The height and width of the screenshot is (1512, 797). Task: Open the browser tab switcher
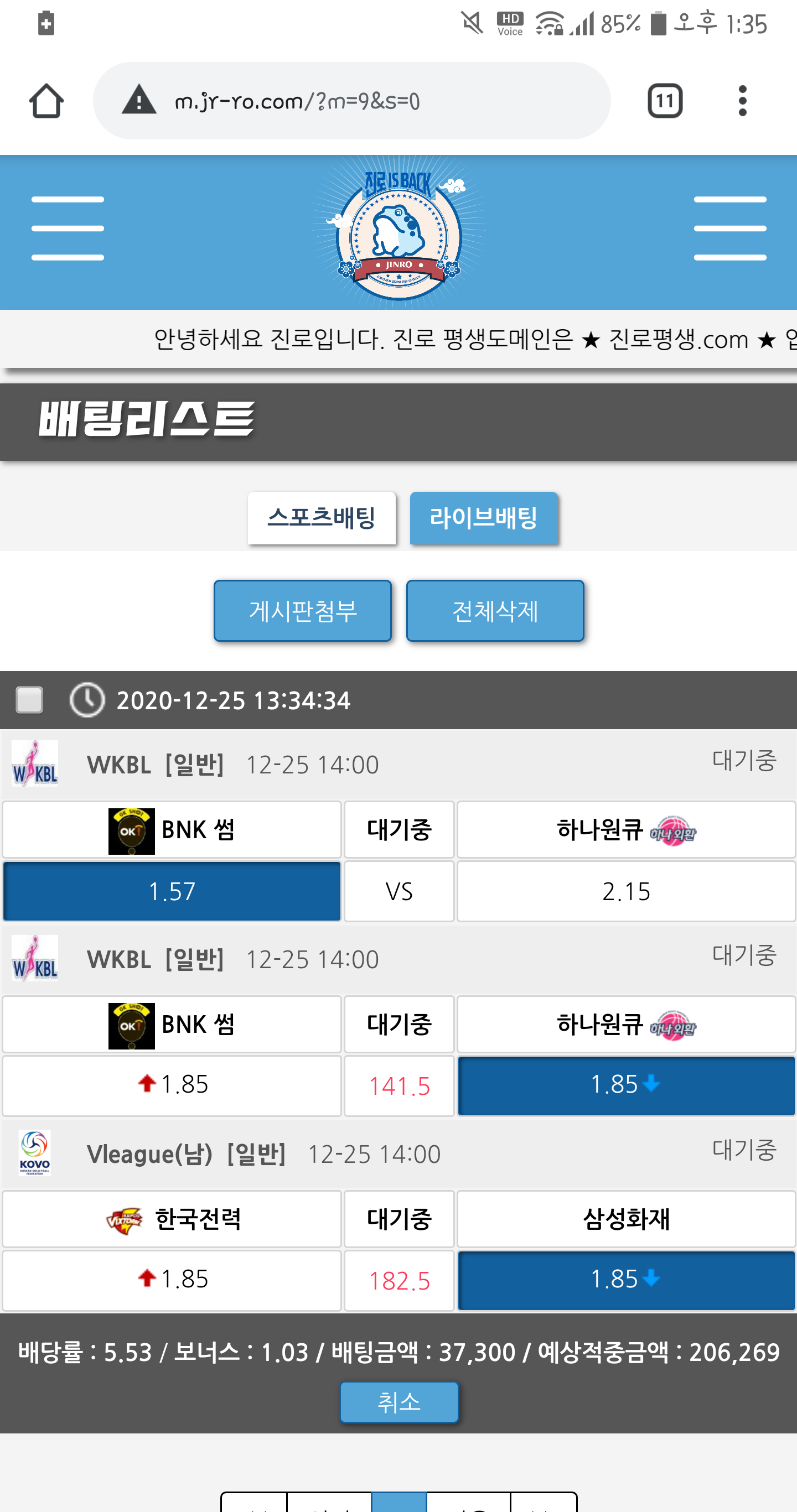(664, 101)
